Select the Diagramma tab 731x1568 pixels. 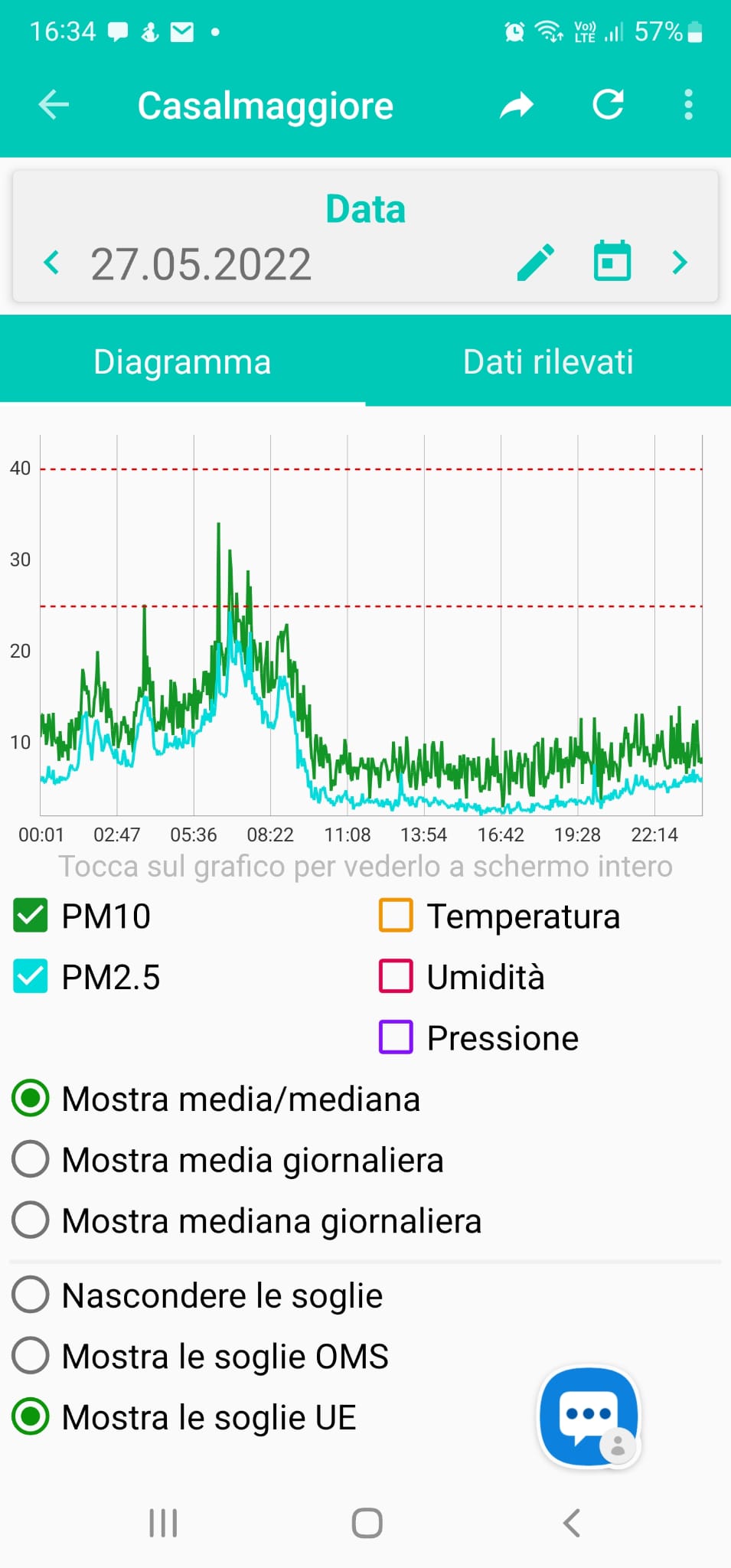tap(182, 361)
